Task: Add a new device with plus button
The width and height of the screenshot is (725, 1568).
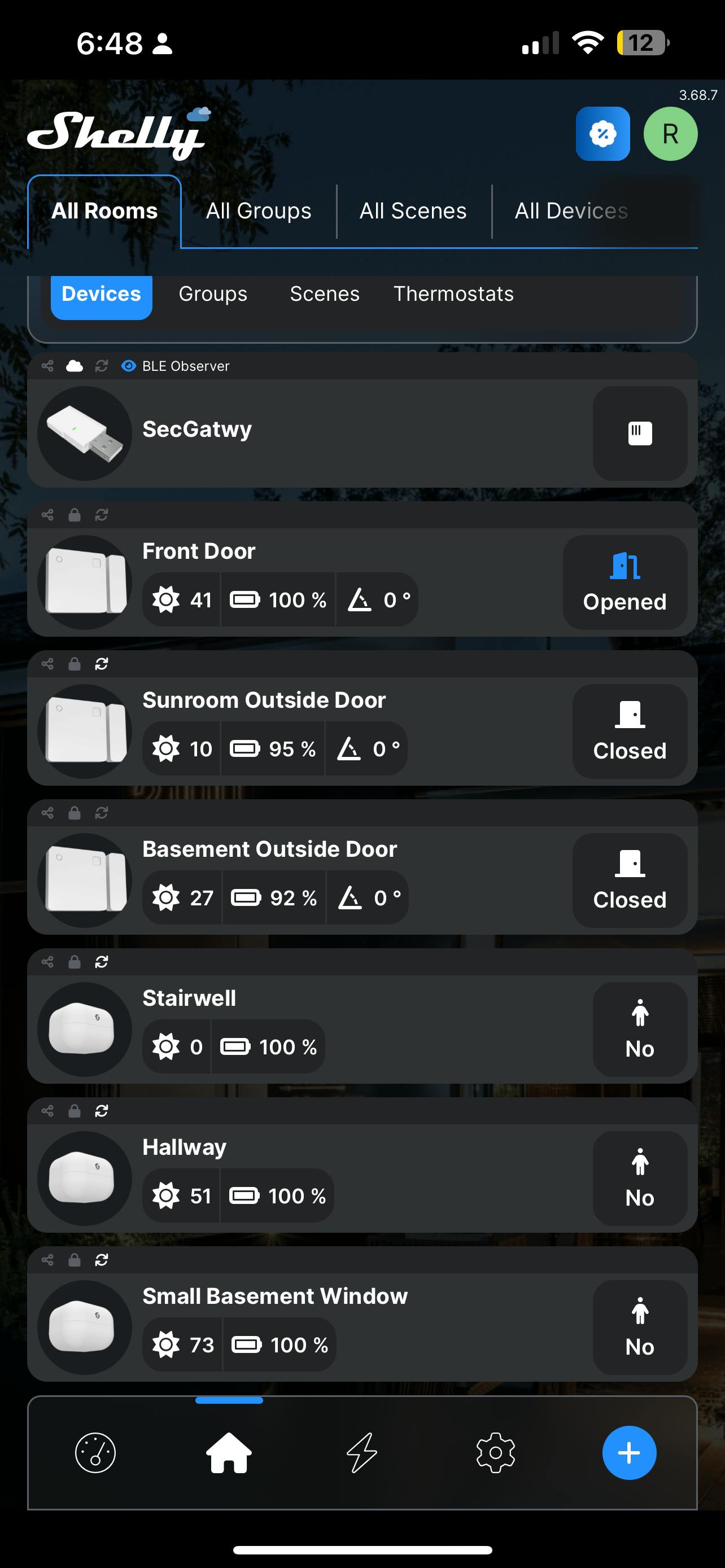Action: (x=628, y=1453)
